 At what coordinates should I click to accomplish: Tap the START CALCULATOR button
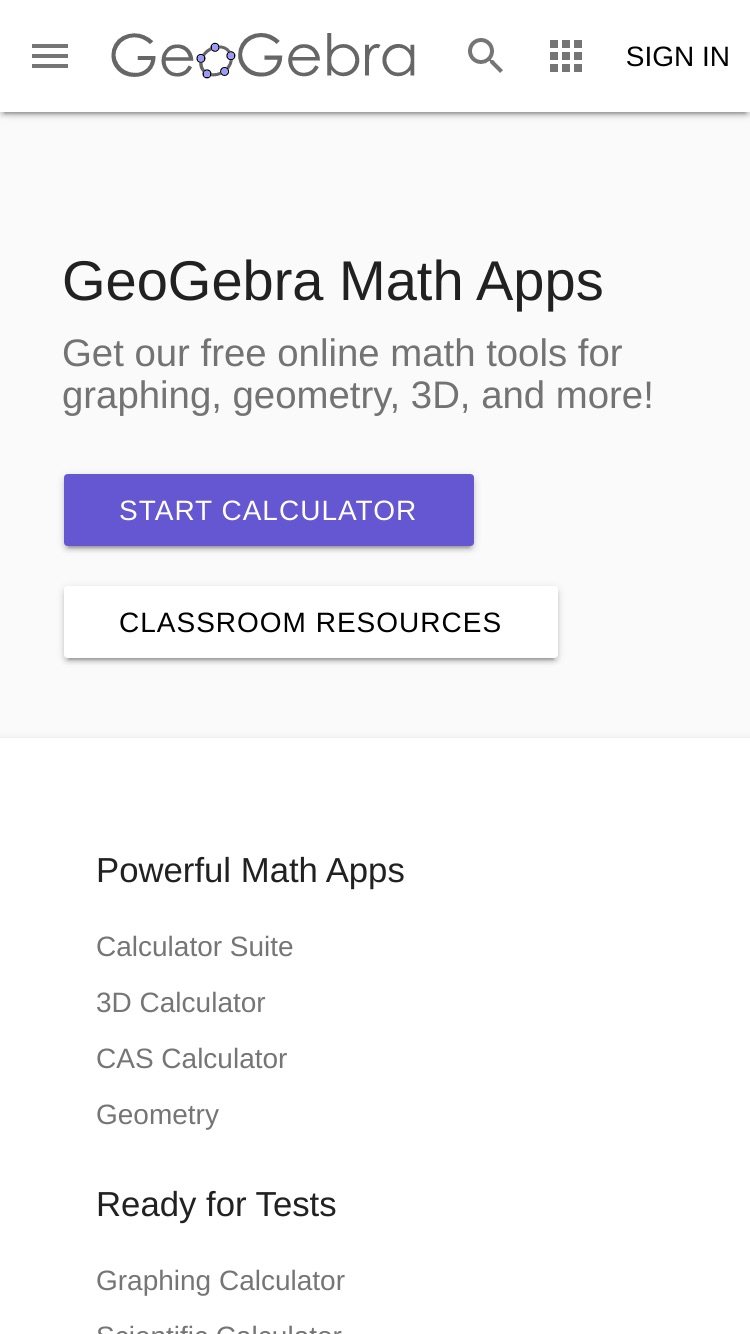click(269, 510)
